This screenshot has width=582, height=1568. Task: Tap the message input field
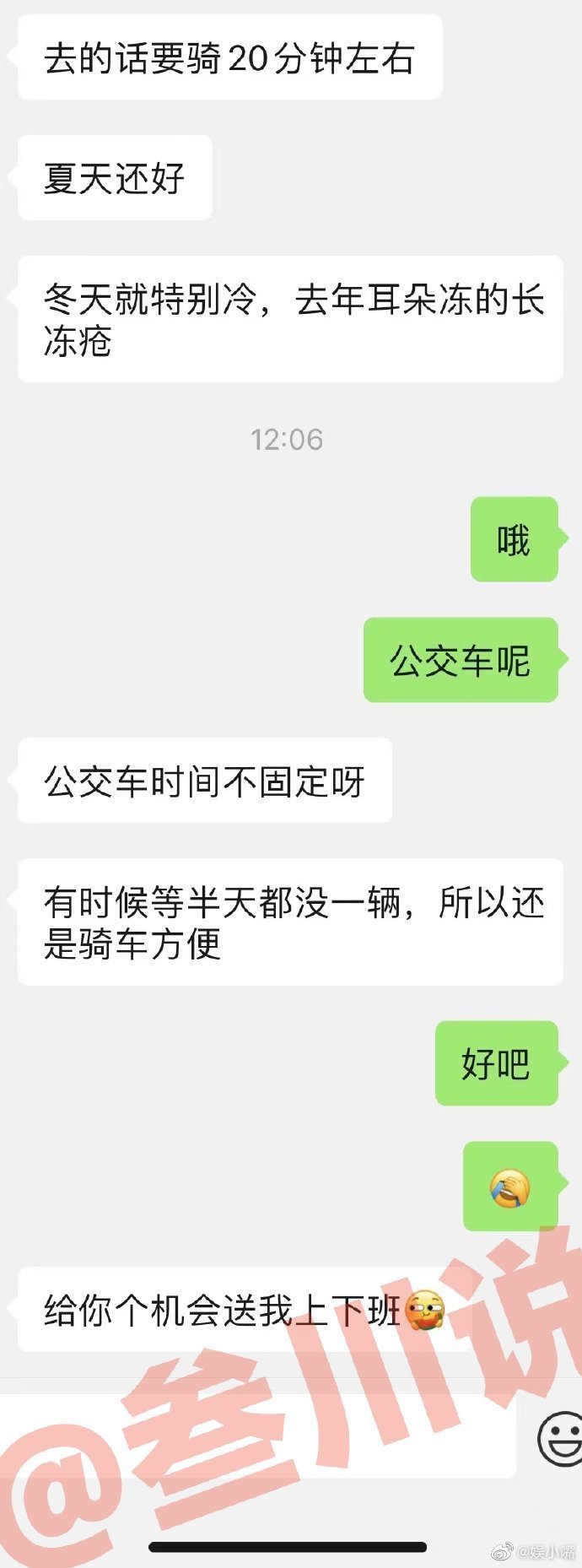click(257, 1436)
